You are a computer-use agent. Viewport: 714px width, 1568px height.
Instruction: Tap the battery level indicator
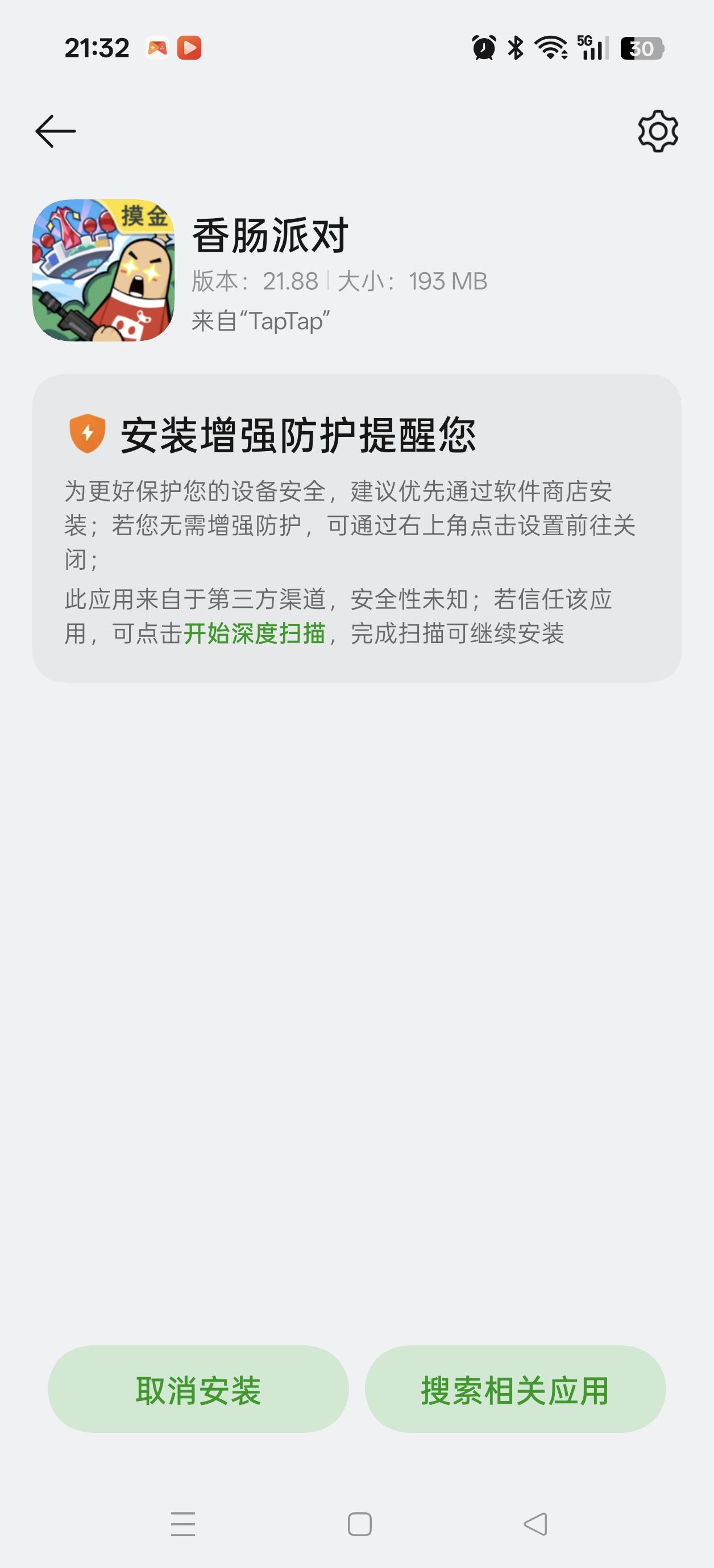(x=638, y=47)
